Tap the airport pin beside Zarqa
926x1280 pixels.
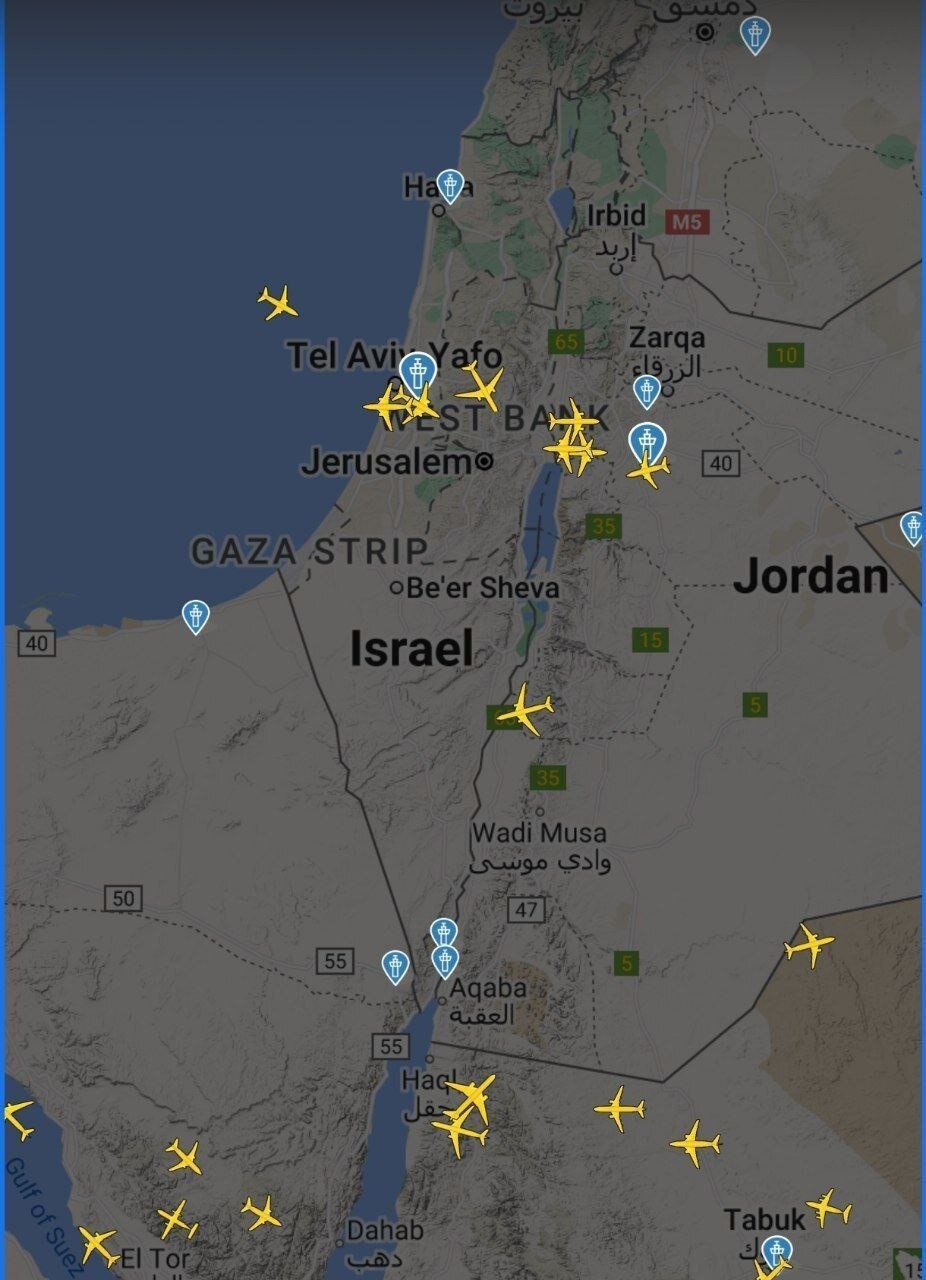coord(647,391)
